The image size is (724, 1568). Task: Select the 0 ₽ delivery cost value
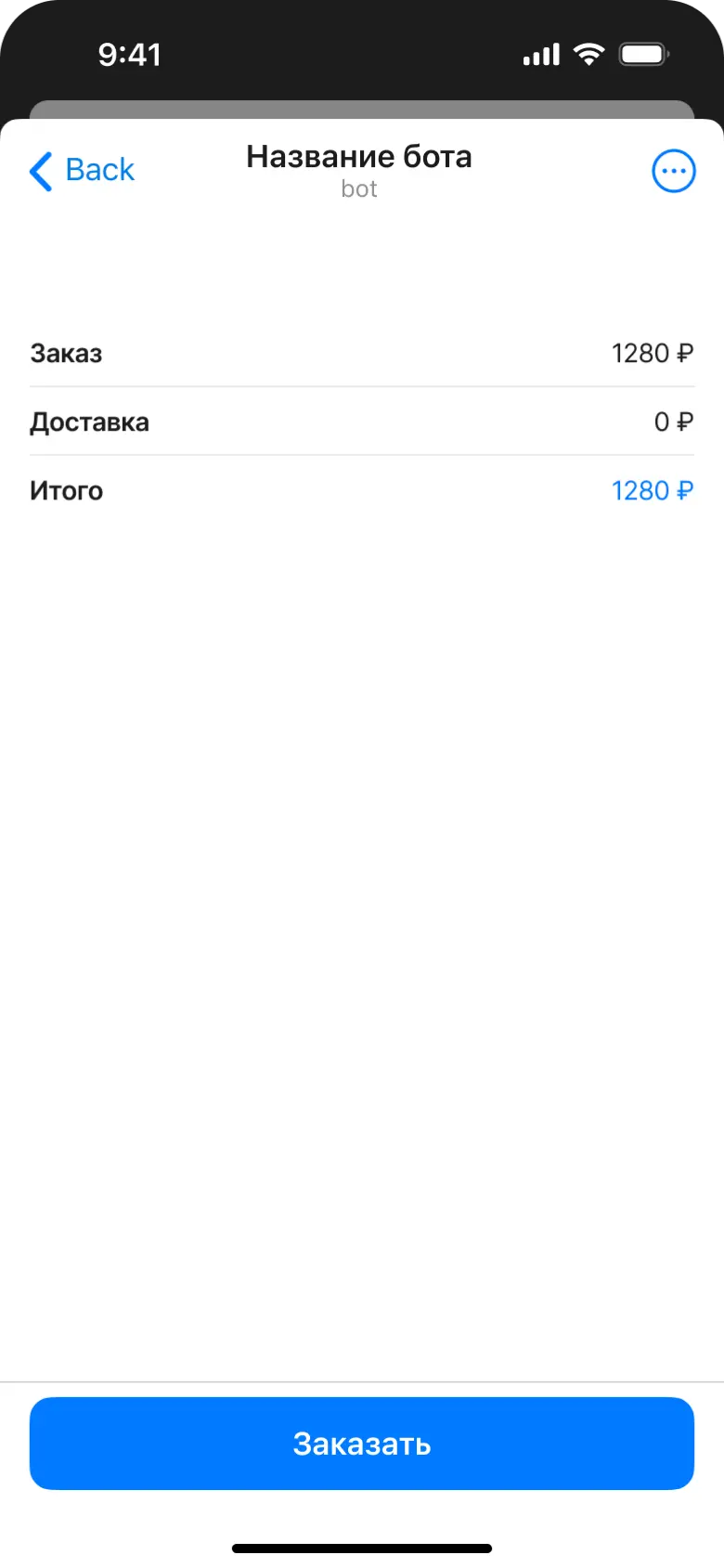coord(670,421)
